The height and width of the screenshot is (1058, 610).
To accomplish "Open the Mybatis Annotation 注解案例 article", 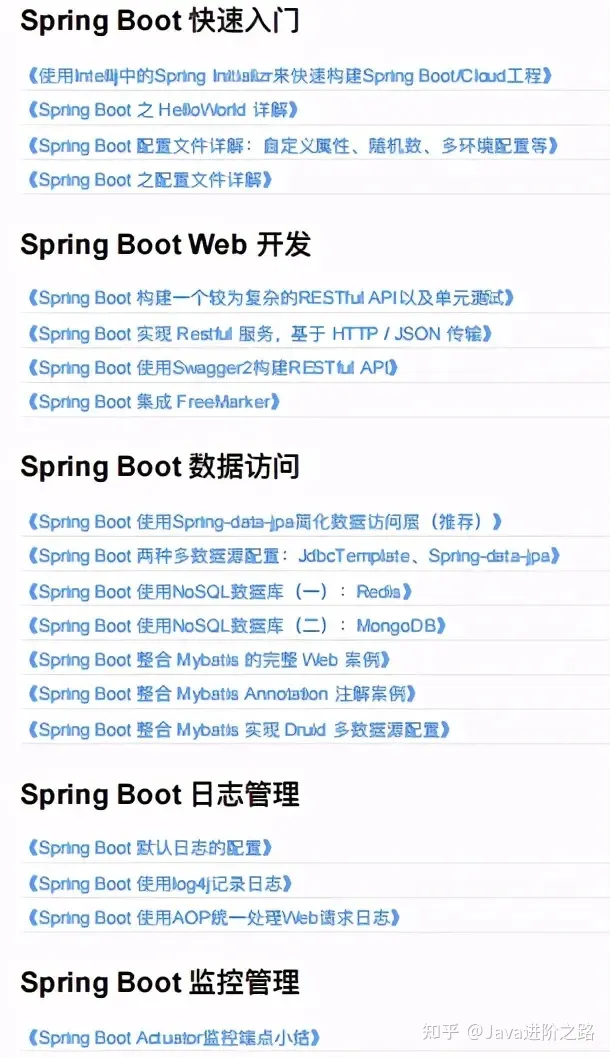I will point(221,694).
